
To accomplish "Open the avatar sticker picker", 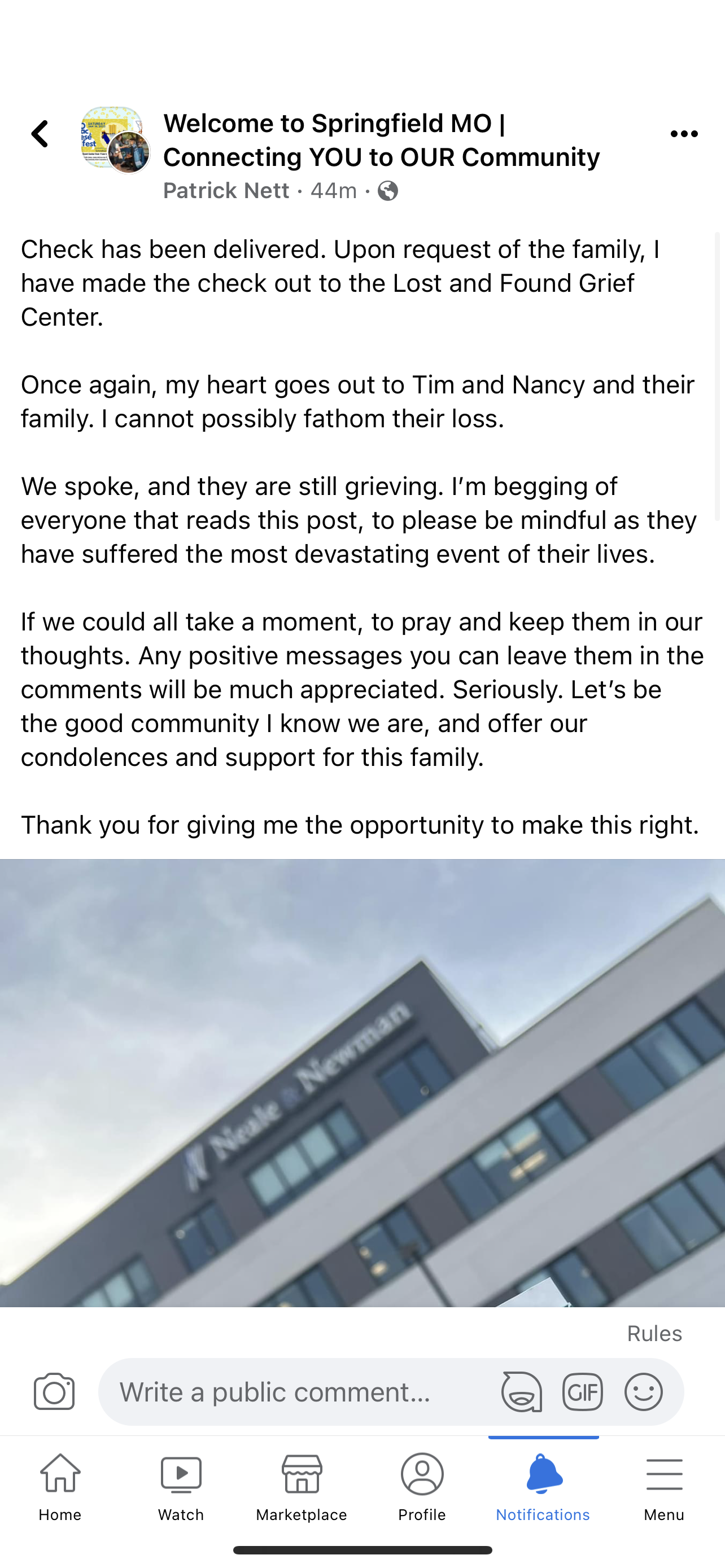I will tap(522, 1391).
